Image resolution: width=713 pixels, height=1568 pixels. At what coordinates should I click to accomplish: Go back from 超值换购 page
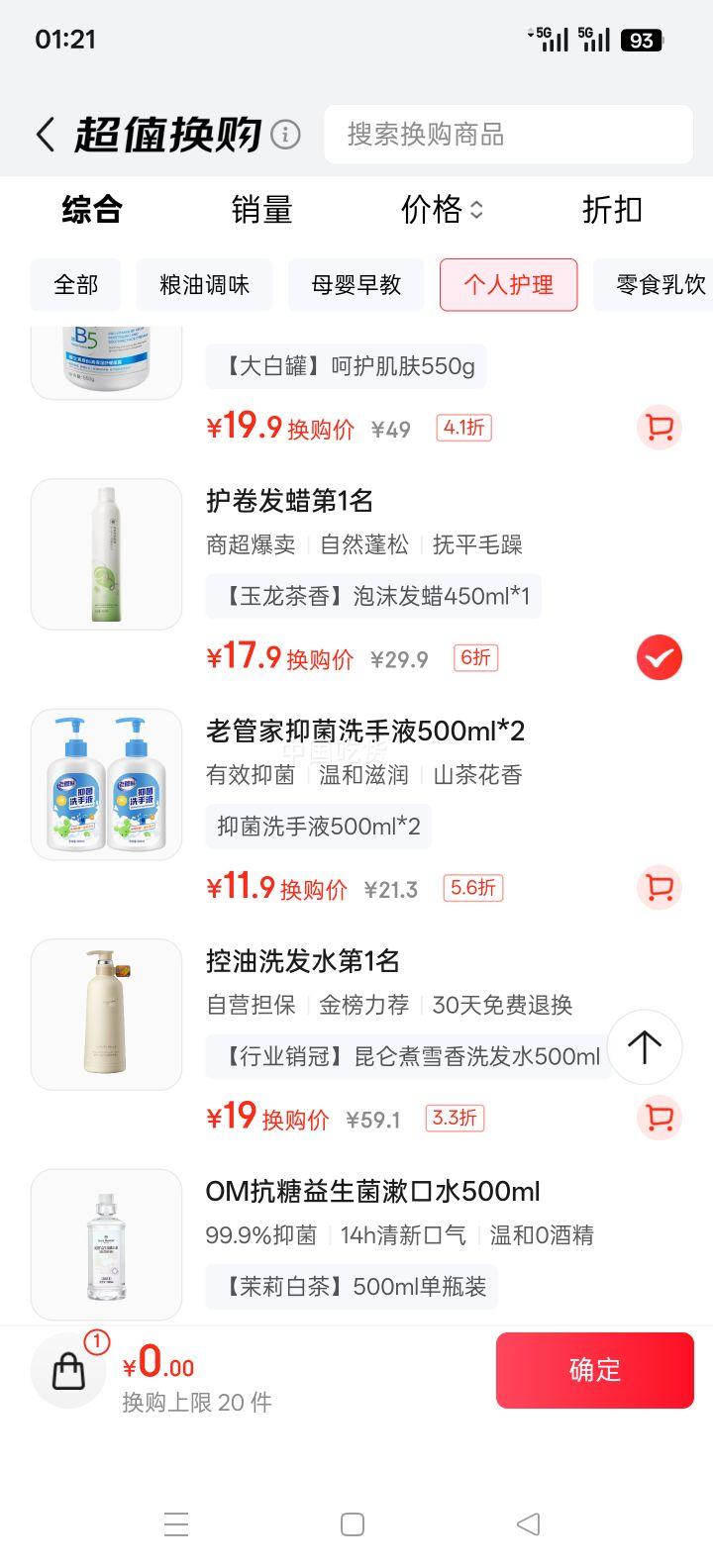pos(46,135)
